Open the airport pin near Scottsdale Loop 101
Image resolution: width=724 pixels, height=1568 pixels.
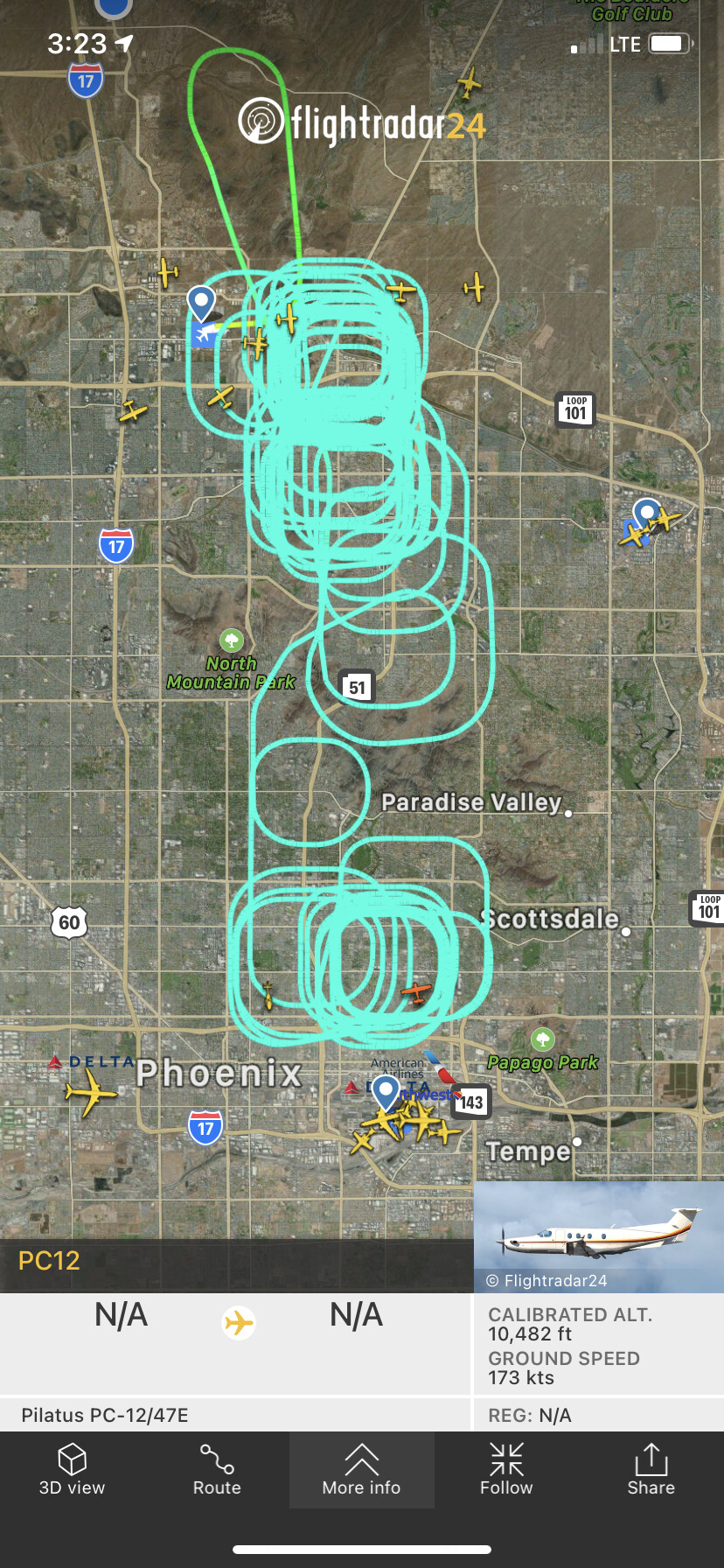click(647, 513)
